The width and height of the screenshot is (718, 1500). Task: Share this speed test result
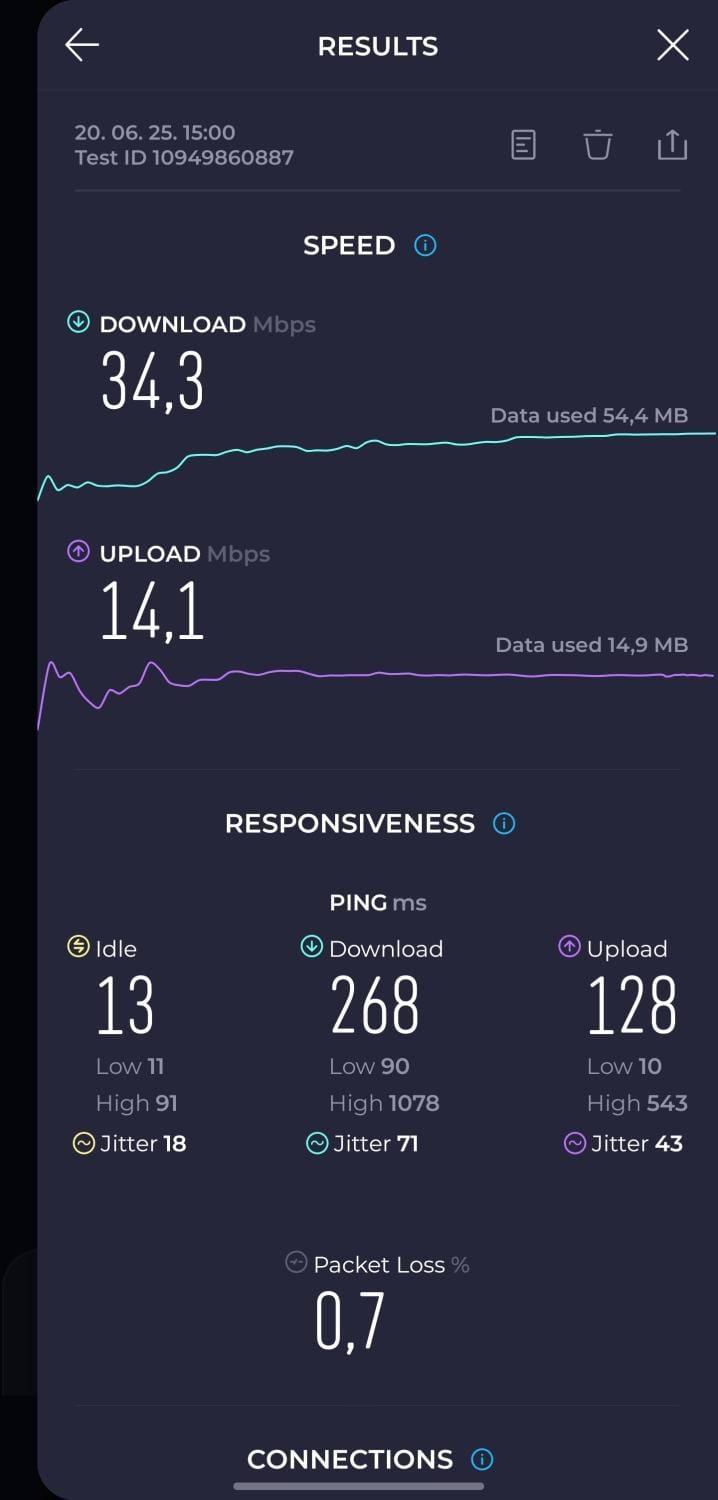pos(672,145)
